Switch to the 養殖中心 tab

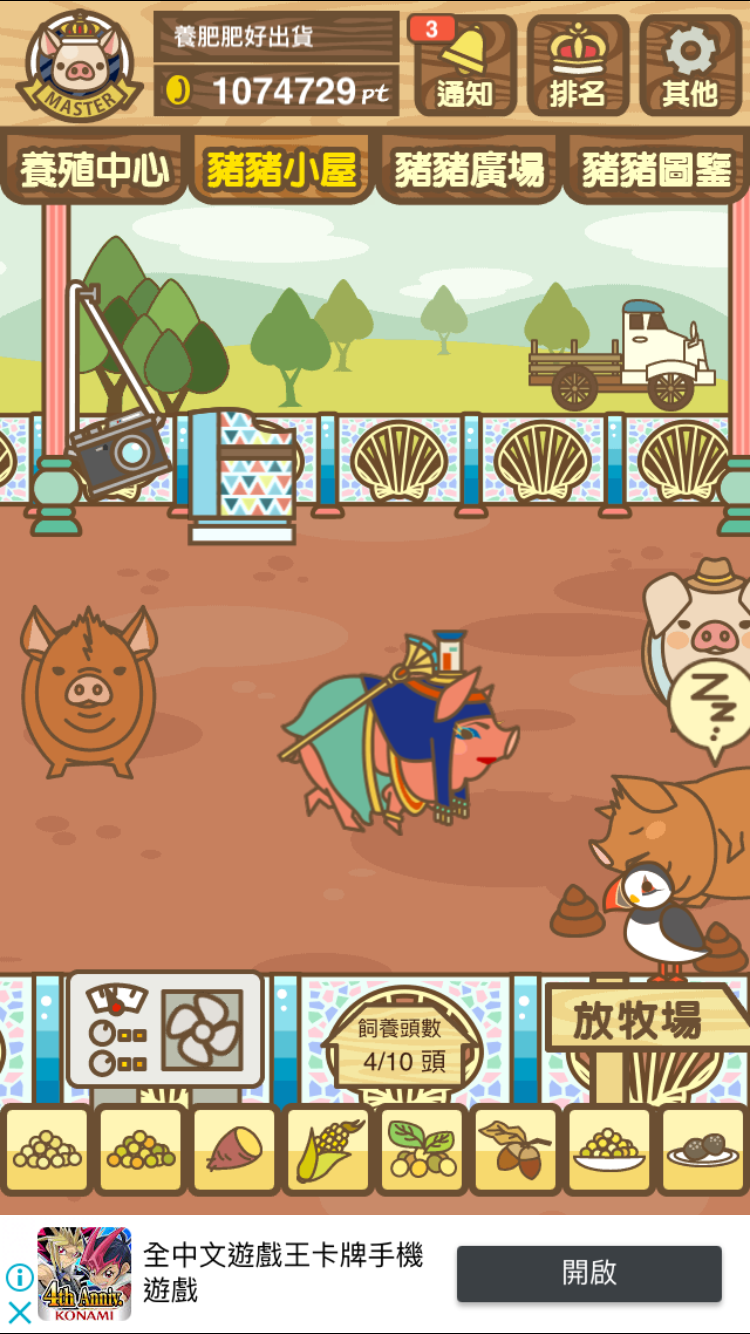[x=95, y=169]
